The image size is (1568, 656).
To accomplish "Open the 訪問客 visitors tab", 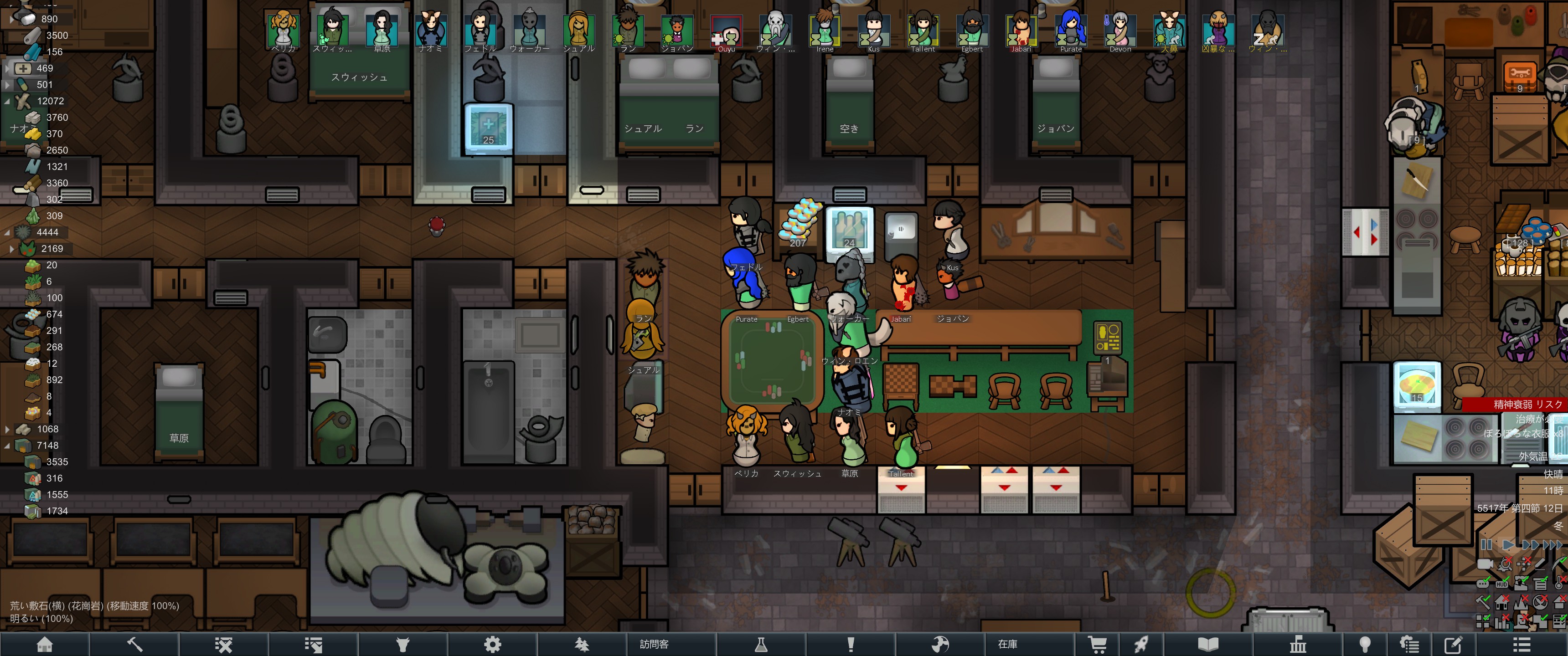I will tap(655, 645).
